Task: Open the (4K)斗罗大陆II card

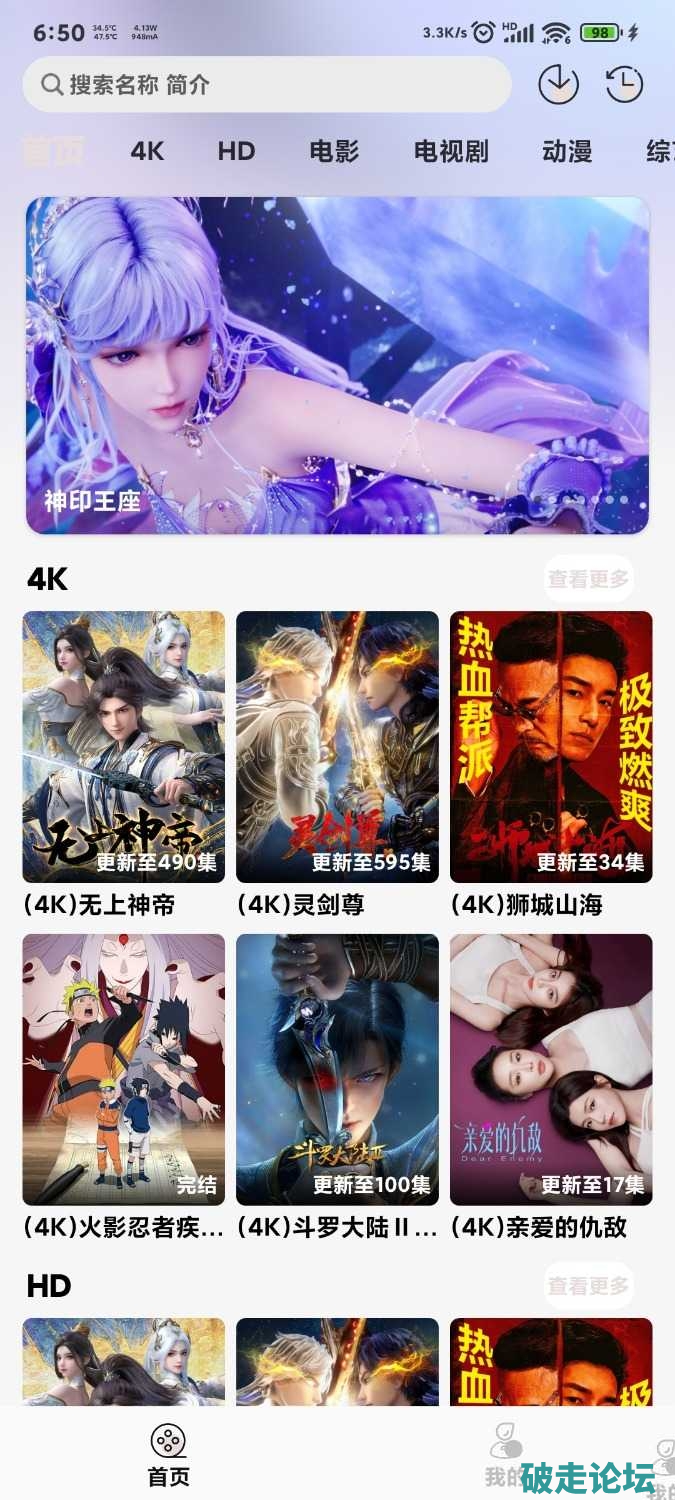Action: (337, 1070)
